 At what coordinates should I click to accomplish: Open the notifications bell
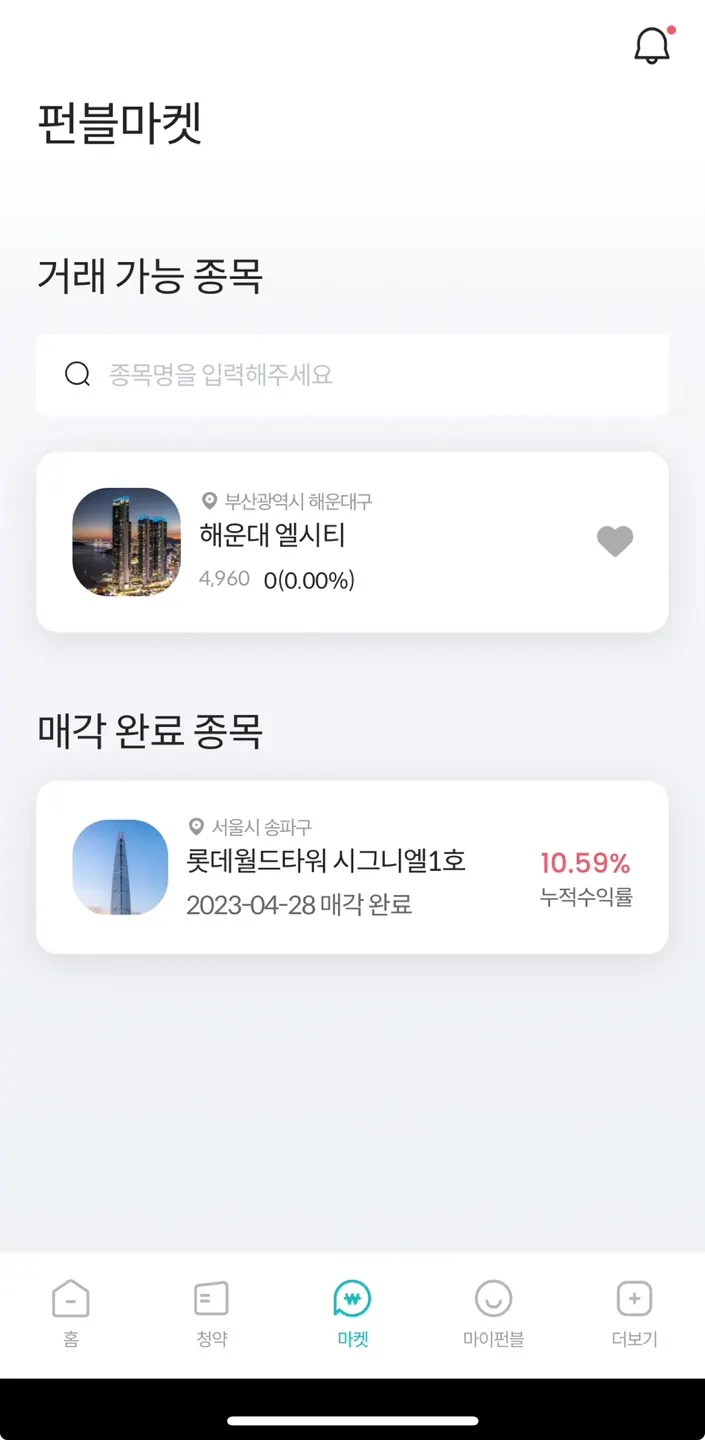pyautogui.click(x=652, y=46)
